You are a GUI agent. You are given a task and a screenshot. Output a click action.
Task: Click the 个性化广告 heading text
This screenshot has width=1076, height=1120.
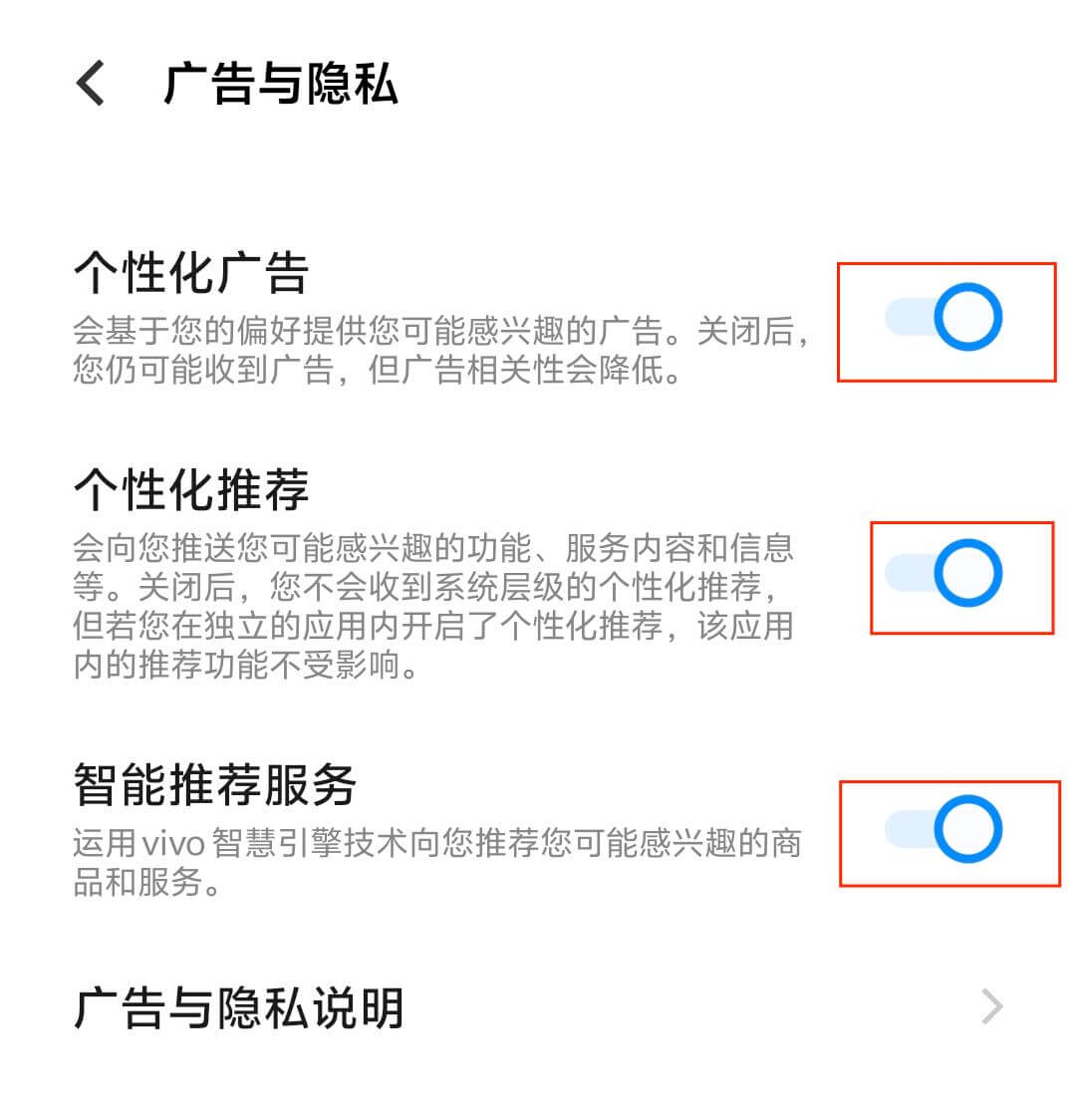click(189, 269)
